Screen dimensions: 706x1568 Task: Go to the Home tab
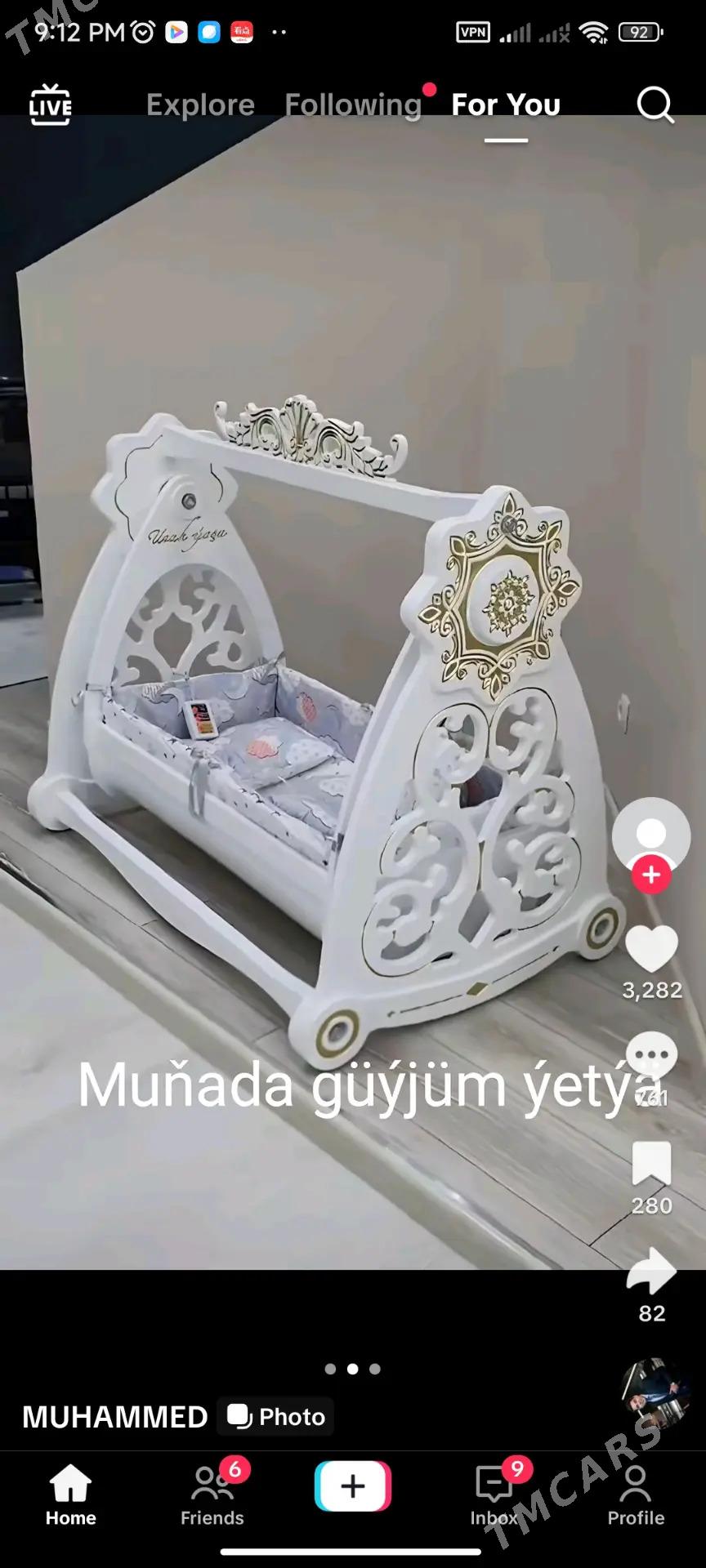click(x=70, y=1495)
